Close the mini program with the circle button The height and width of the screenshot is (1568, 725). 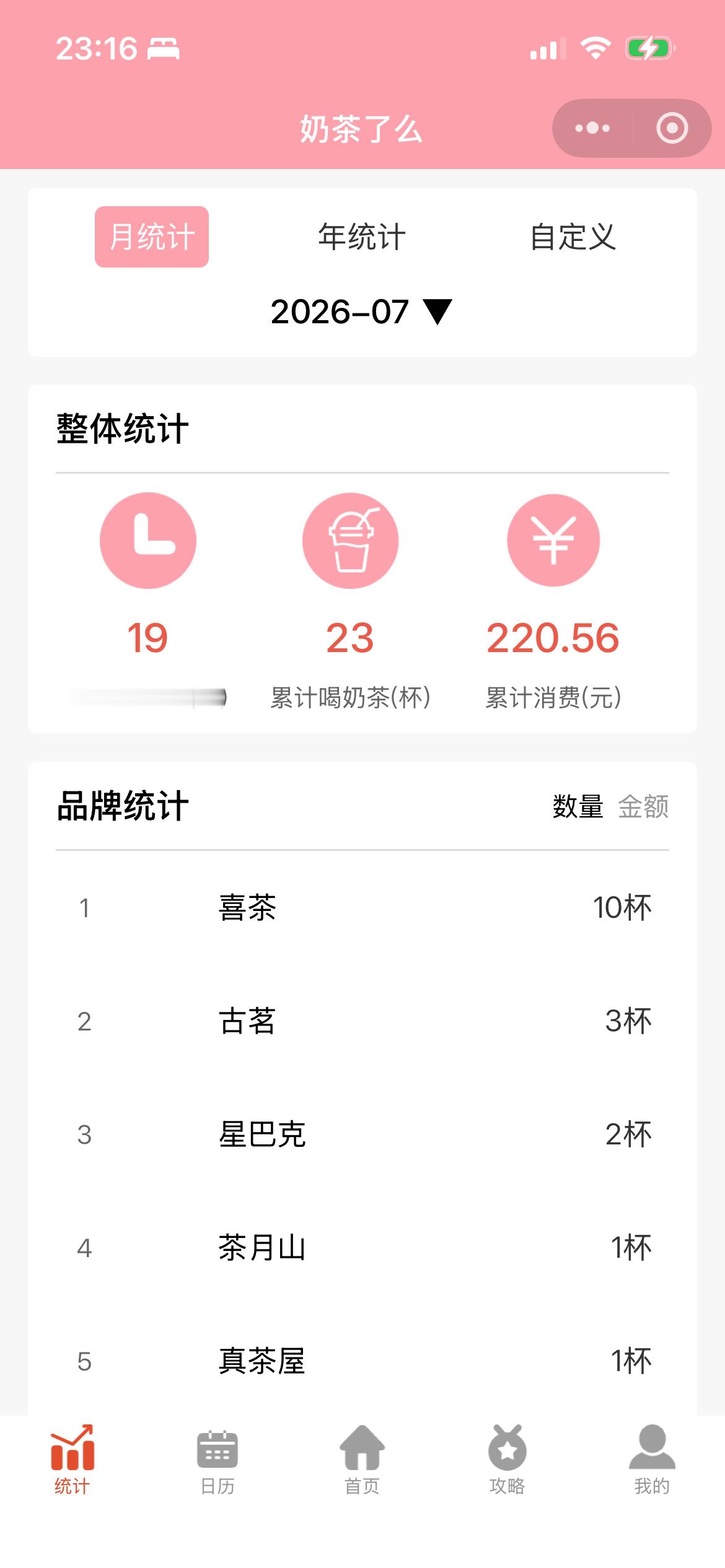click(672, 128)
